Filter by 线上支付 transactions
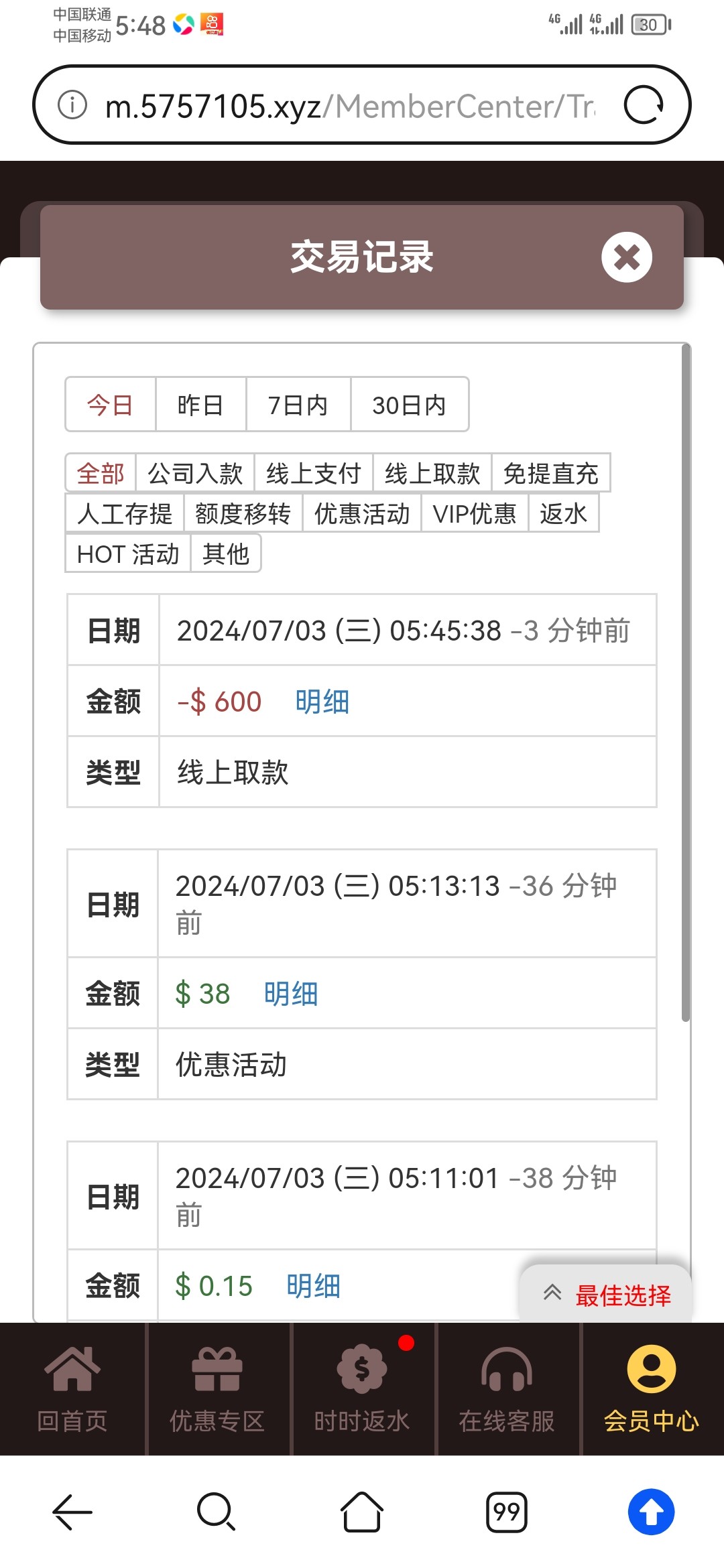This screenshot has width=724, height=1568. (313, 474)
